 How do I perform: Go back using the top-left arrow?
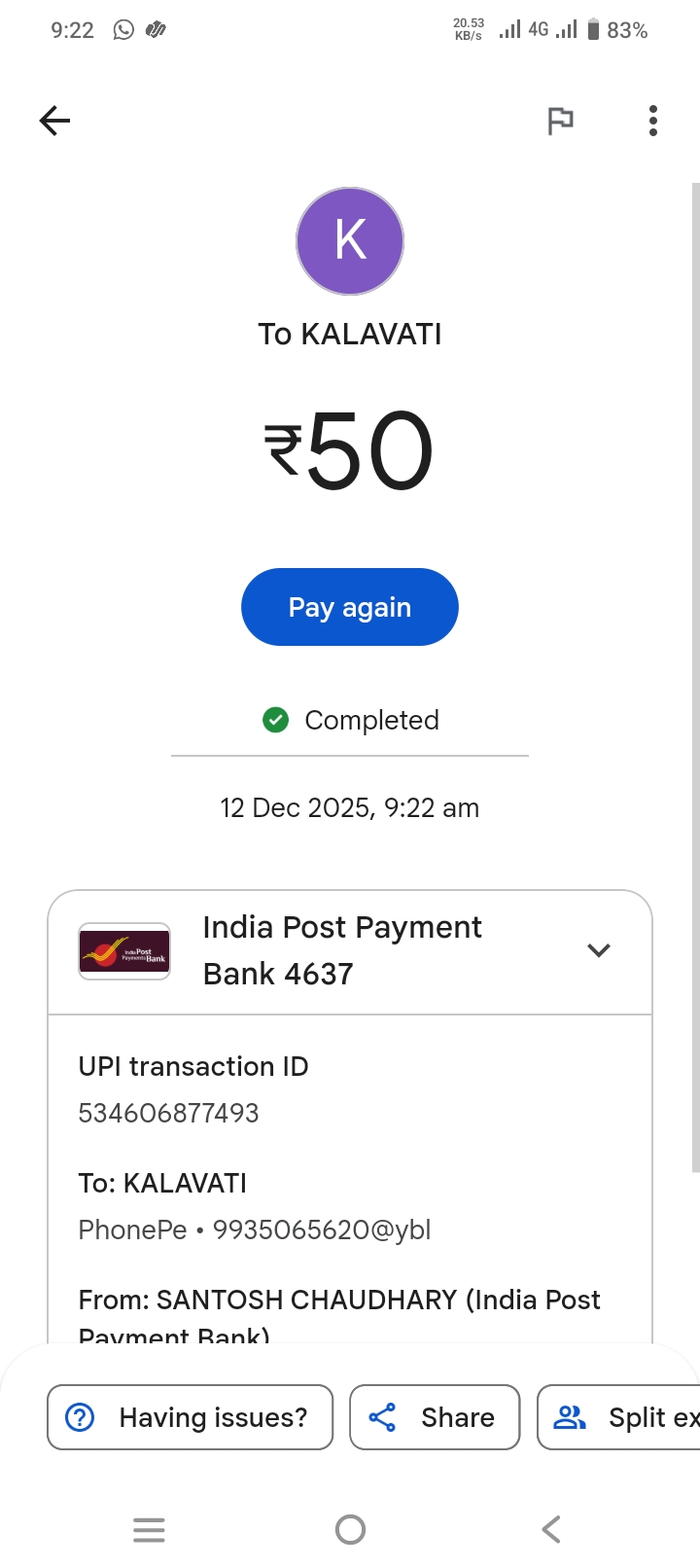pyautogui.click(x=55, y=121)
